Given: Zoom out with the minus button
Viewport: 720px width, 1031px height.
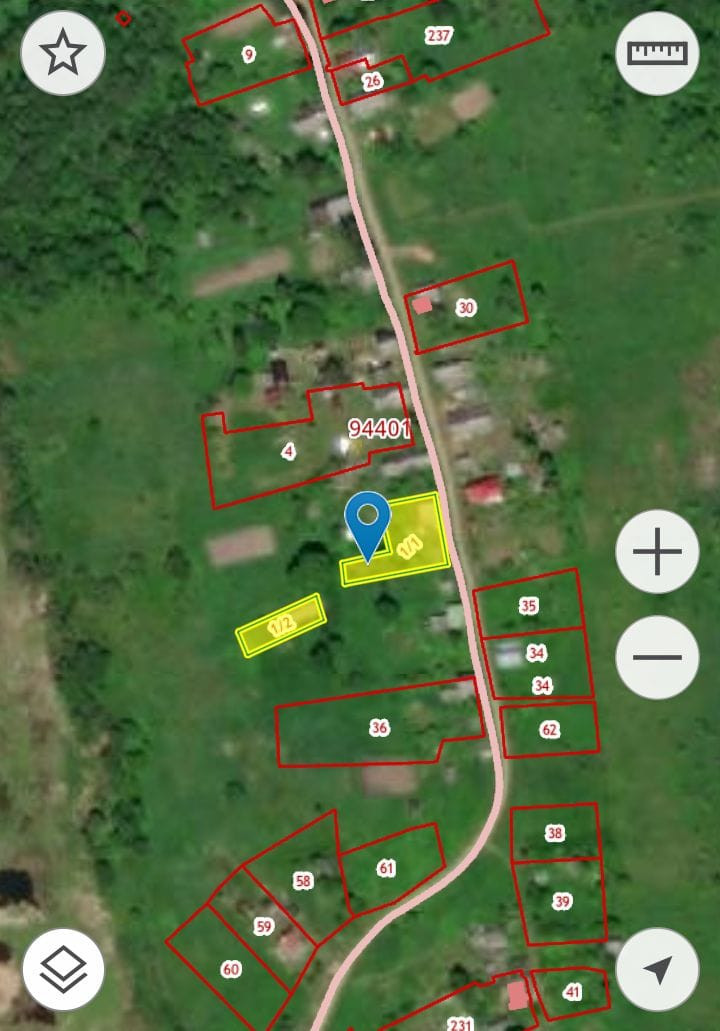Looking at the screenshot, I should (657, 657).
